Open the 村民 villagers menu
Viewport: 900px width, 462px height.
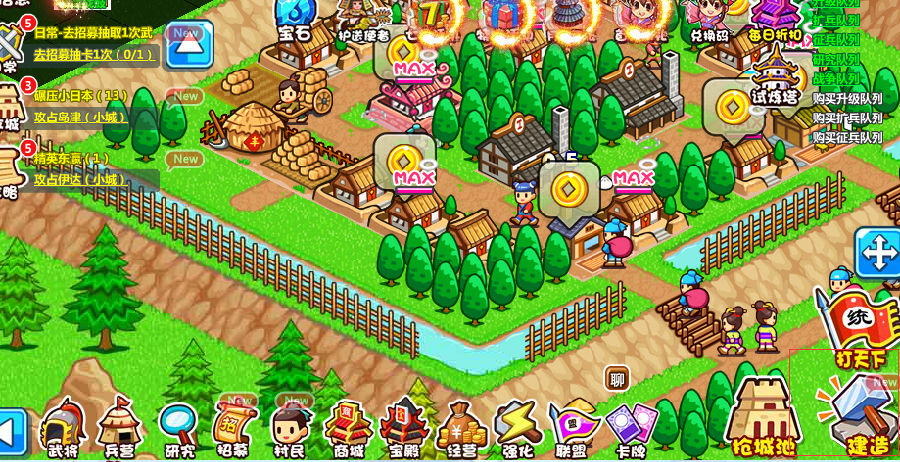tap(291, 428)
